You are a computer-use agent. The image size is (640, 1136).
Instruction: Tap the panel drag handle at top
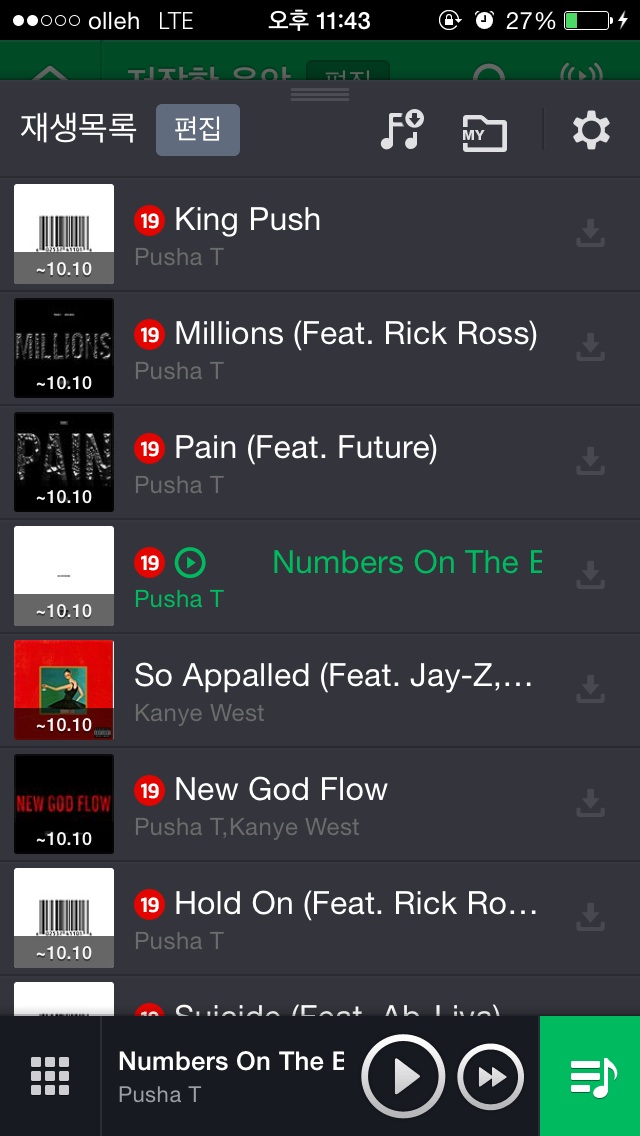[320, 94]
